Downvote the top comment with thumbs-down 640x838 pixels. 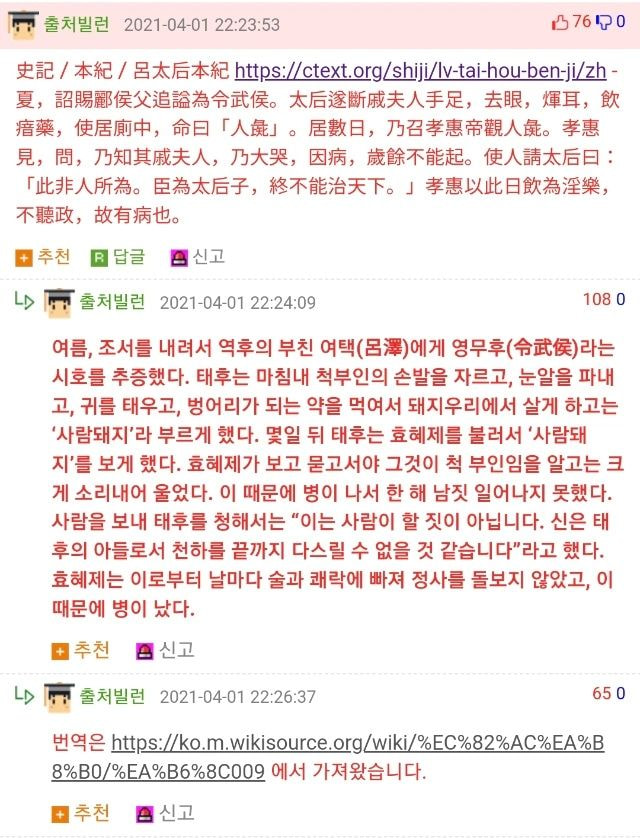click(x=607, y=23)
